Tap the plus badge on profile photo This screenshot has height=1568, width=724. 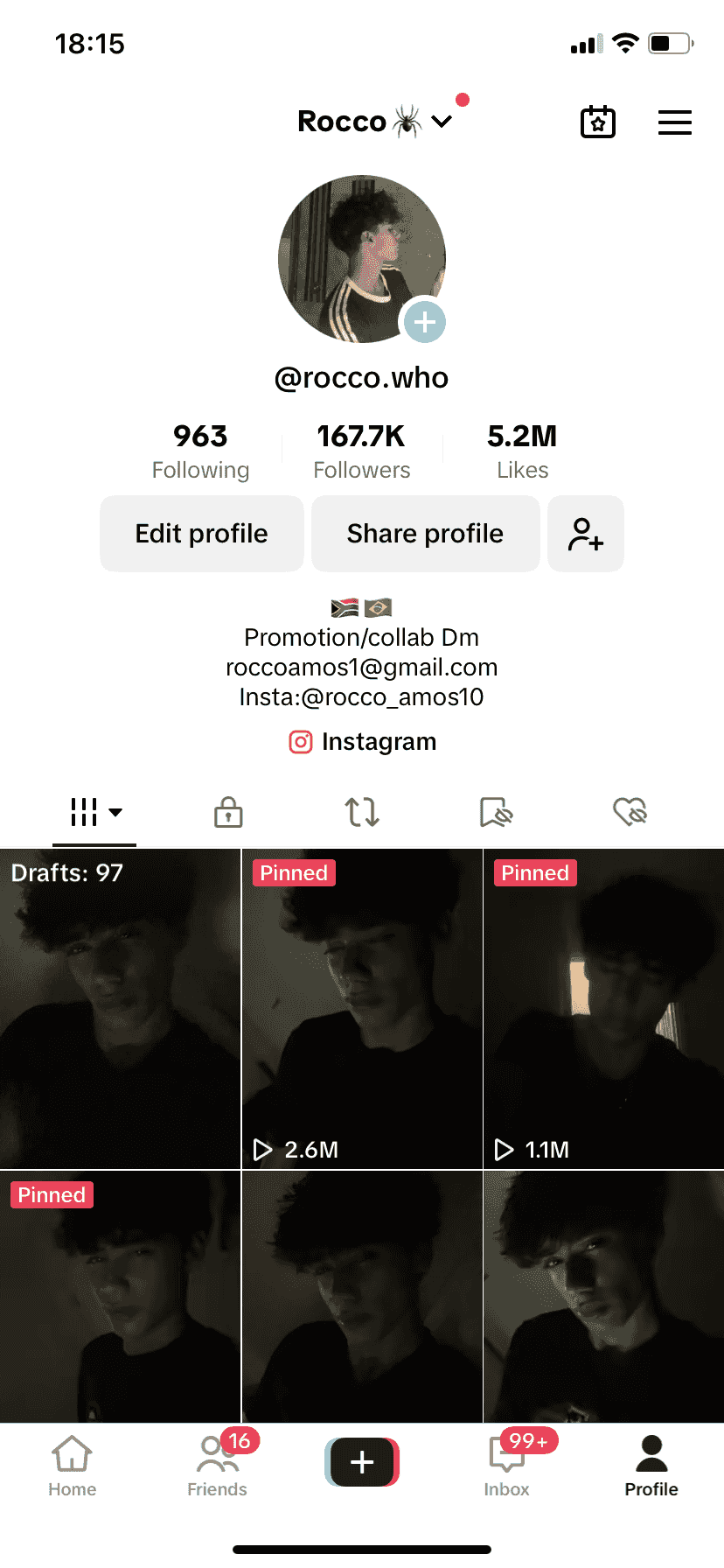coord(425,322)
